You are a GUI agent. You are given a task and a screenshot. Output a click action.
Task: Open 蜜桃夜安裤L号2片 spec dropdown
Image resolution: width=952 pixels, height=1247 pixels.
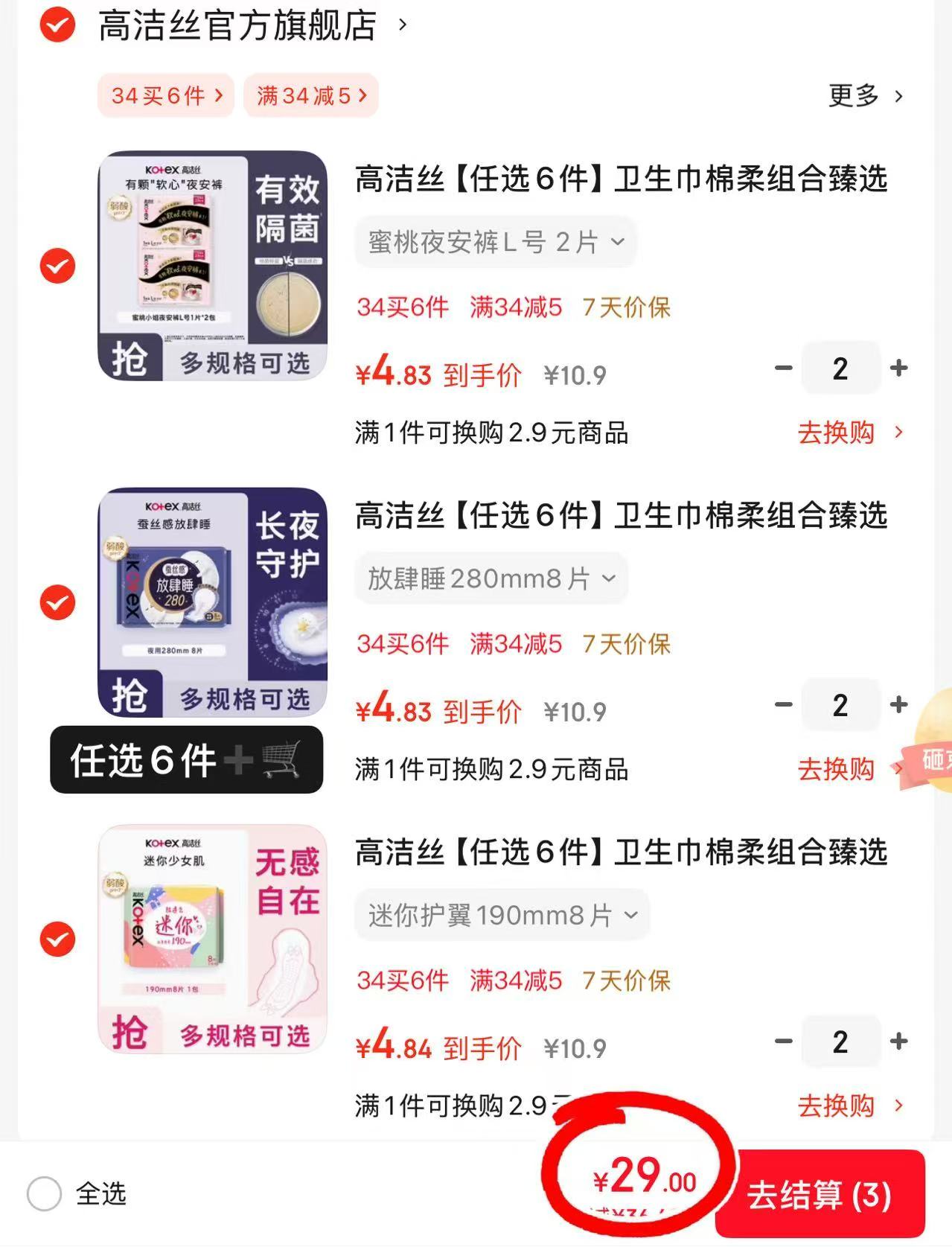coord(495,241)
